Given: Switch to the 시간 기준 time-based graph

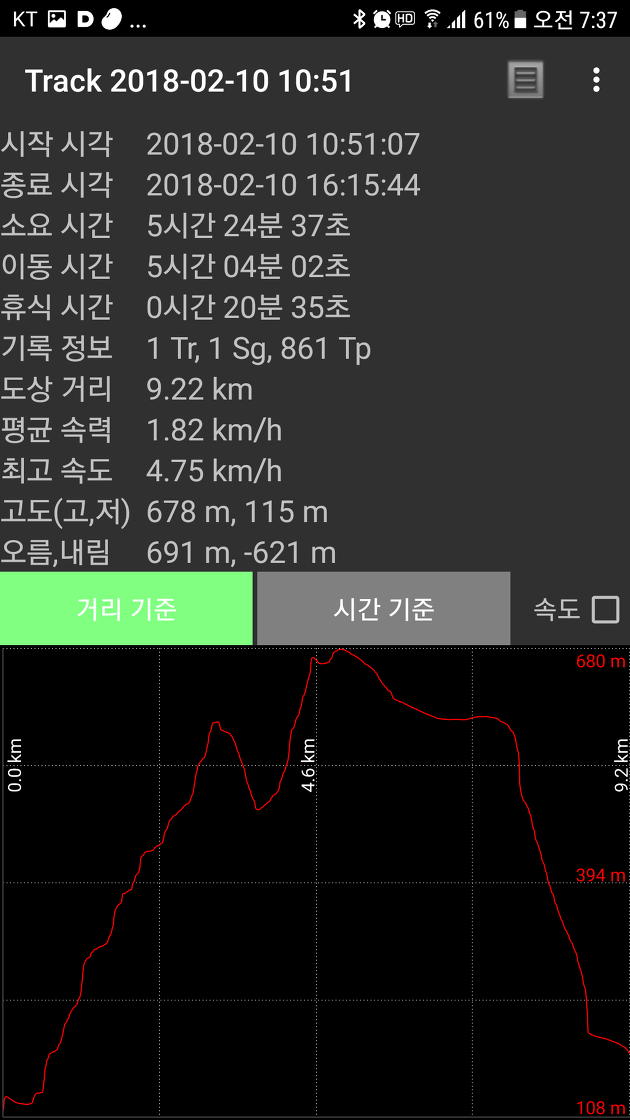Looking at the screenshot, I should coord(384,609).
